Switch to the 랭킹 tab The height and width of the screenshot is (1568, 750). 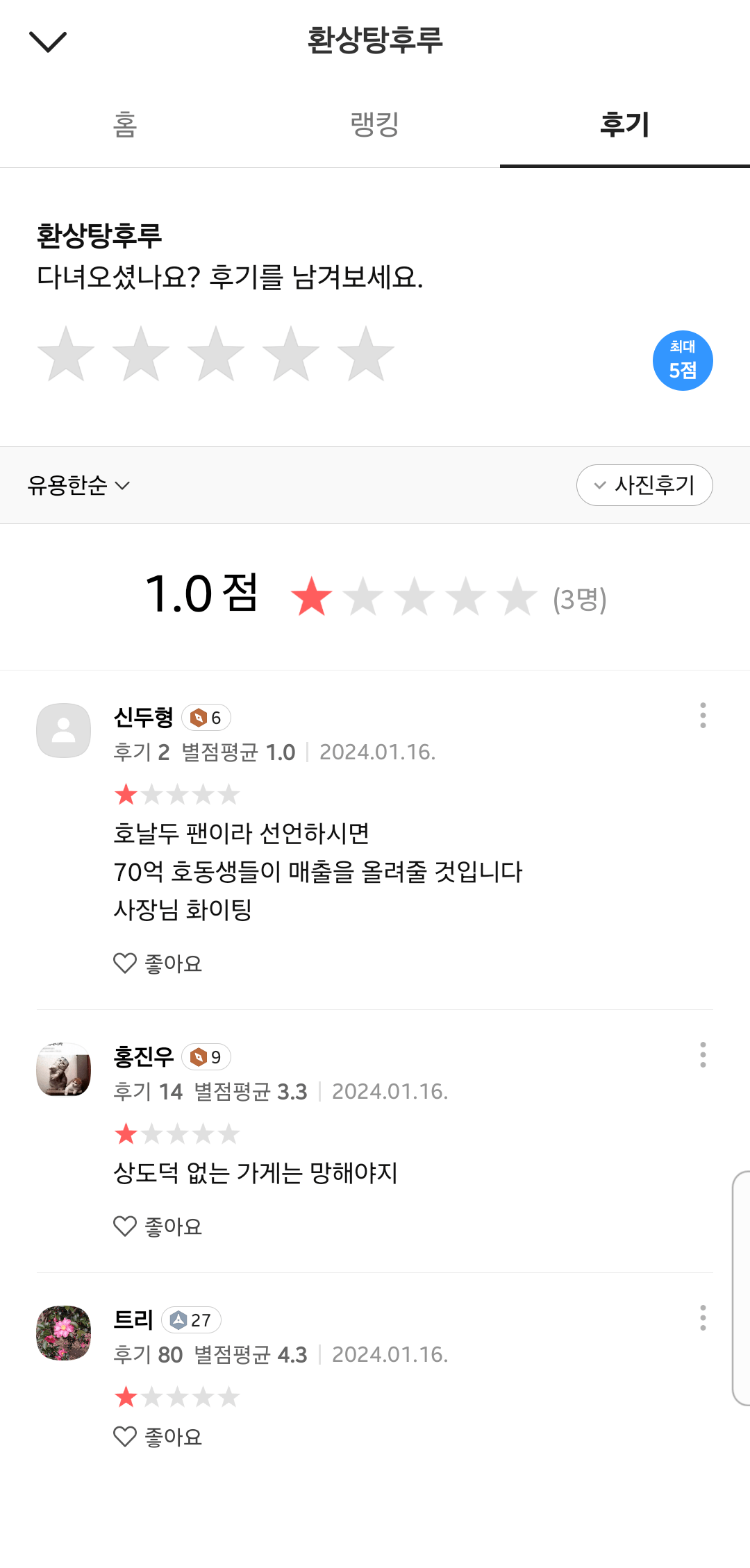(x=374, y=125)
